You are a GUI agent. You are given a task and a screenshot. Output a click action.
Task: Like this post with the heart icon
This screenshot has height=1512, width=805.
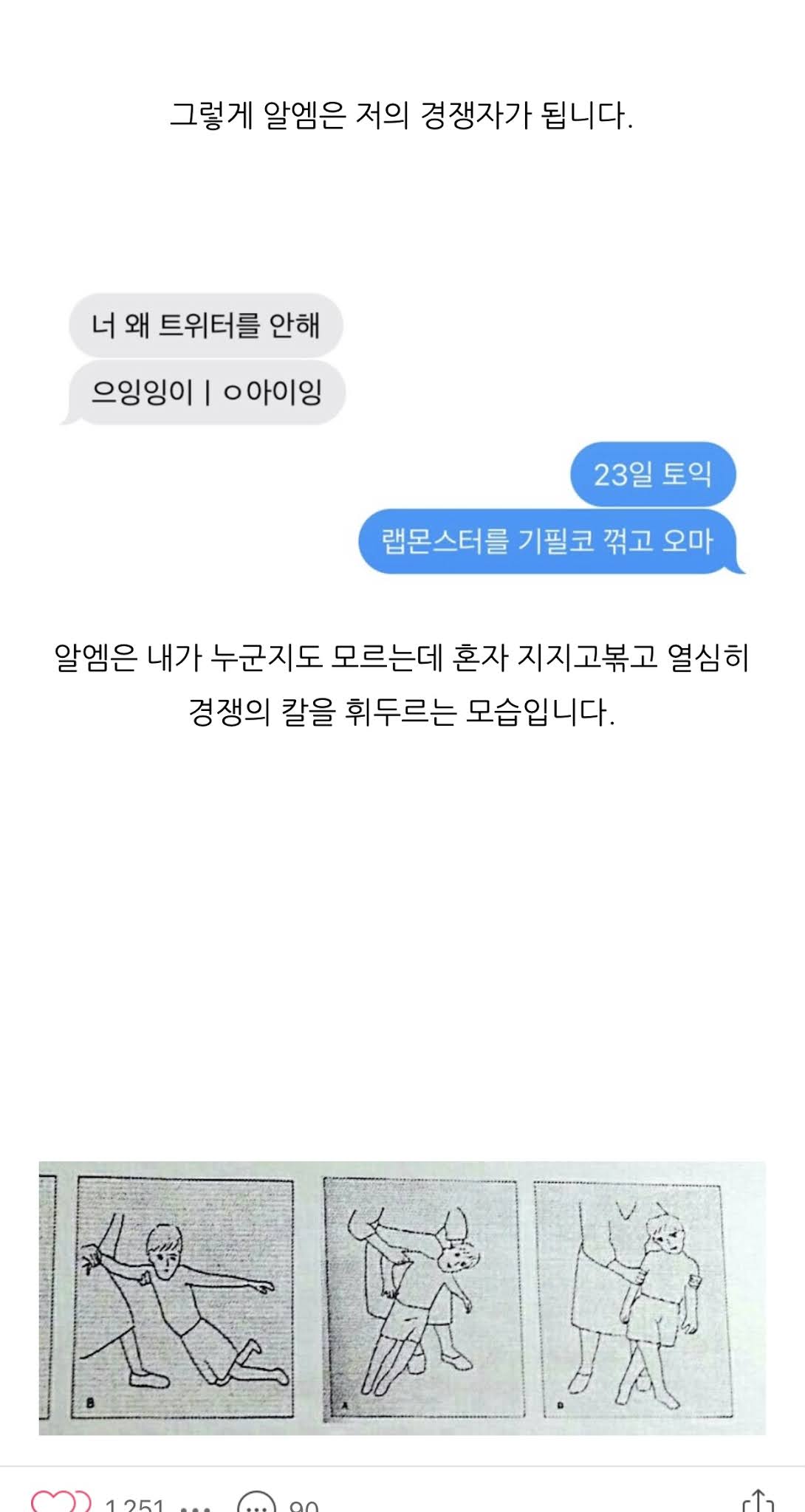(x=61, y=1503)
